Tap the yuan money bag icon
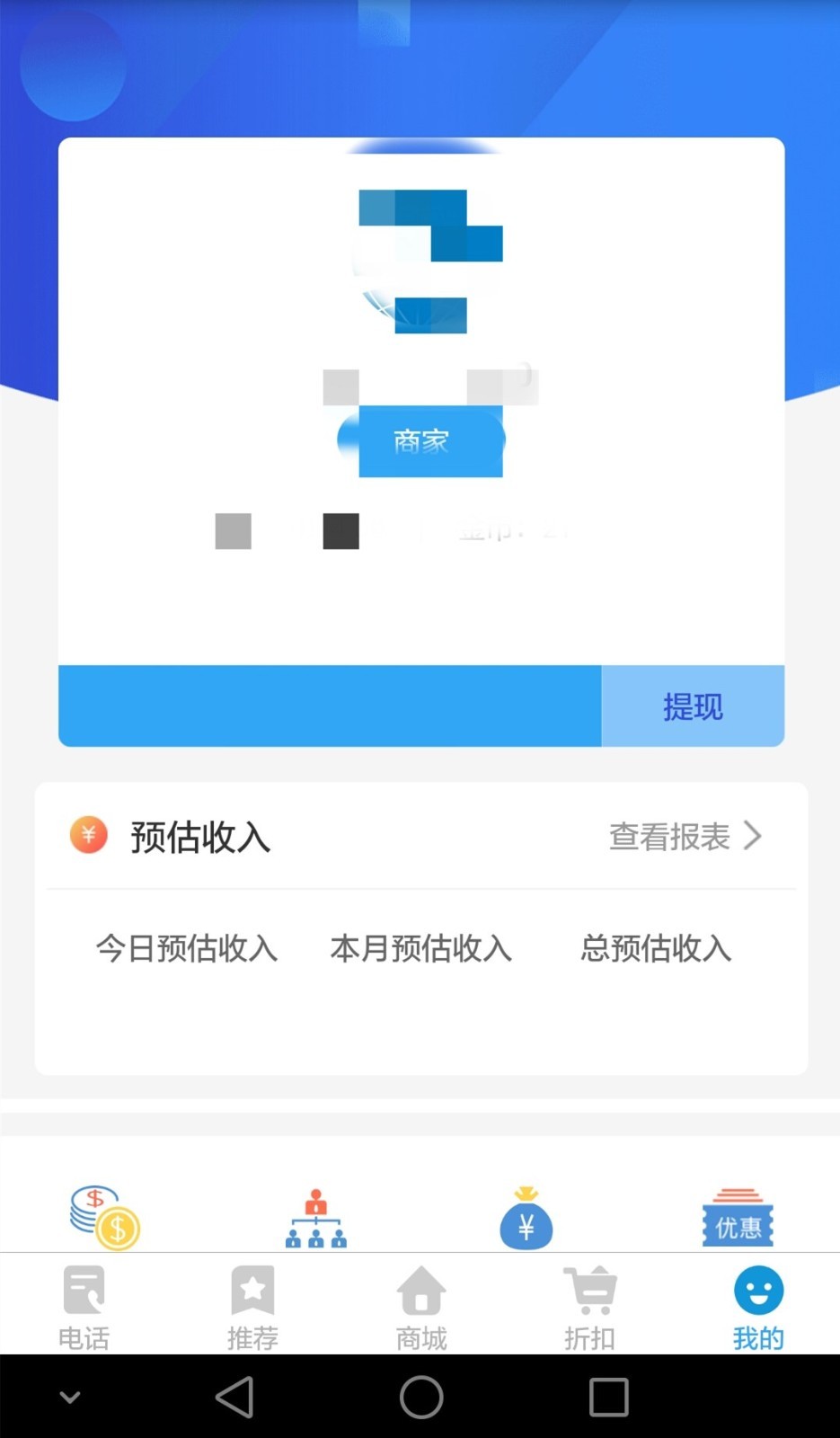This screenshot has width=840, height=1438. [526, 1220]
